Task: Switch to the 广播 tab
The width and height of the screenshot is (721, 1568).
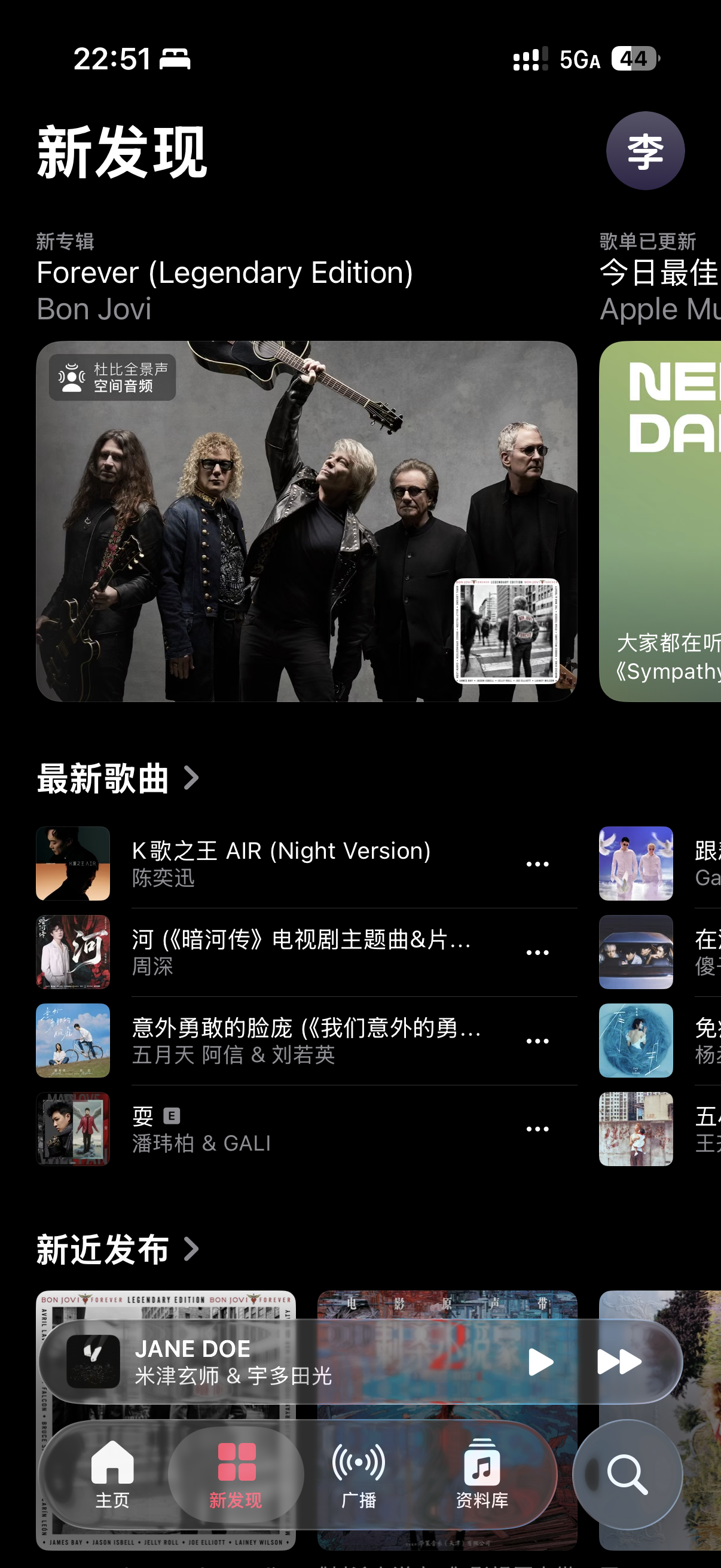Action: (x=358, y=1474)
